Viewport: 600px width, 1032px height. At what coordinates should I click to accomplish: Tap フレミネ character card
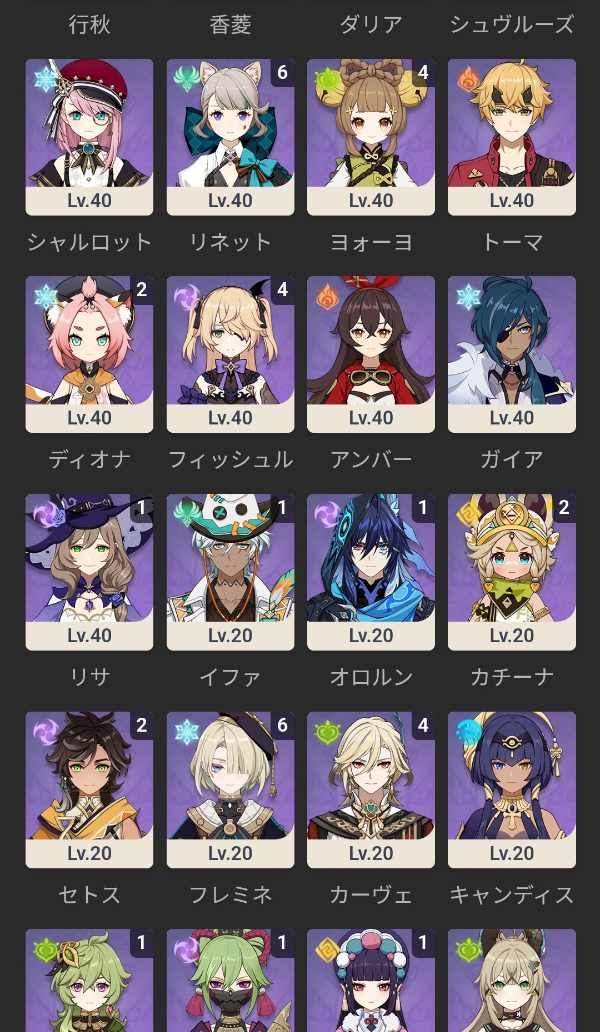pos(230,789)
